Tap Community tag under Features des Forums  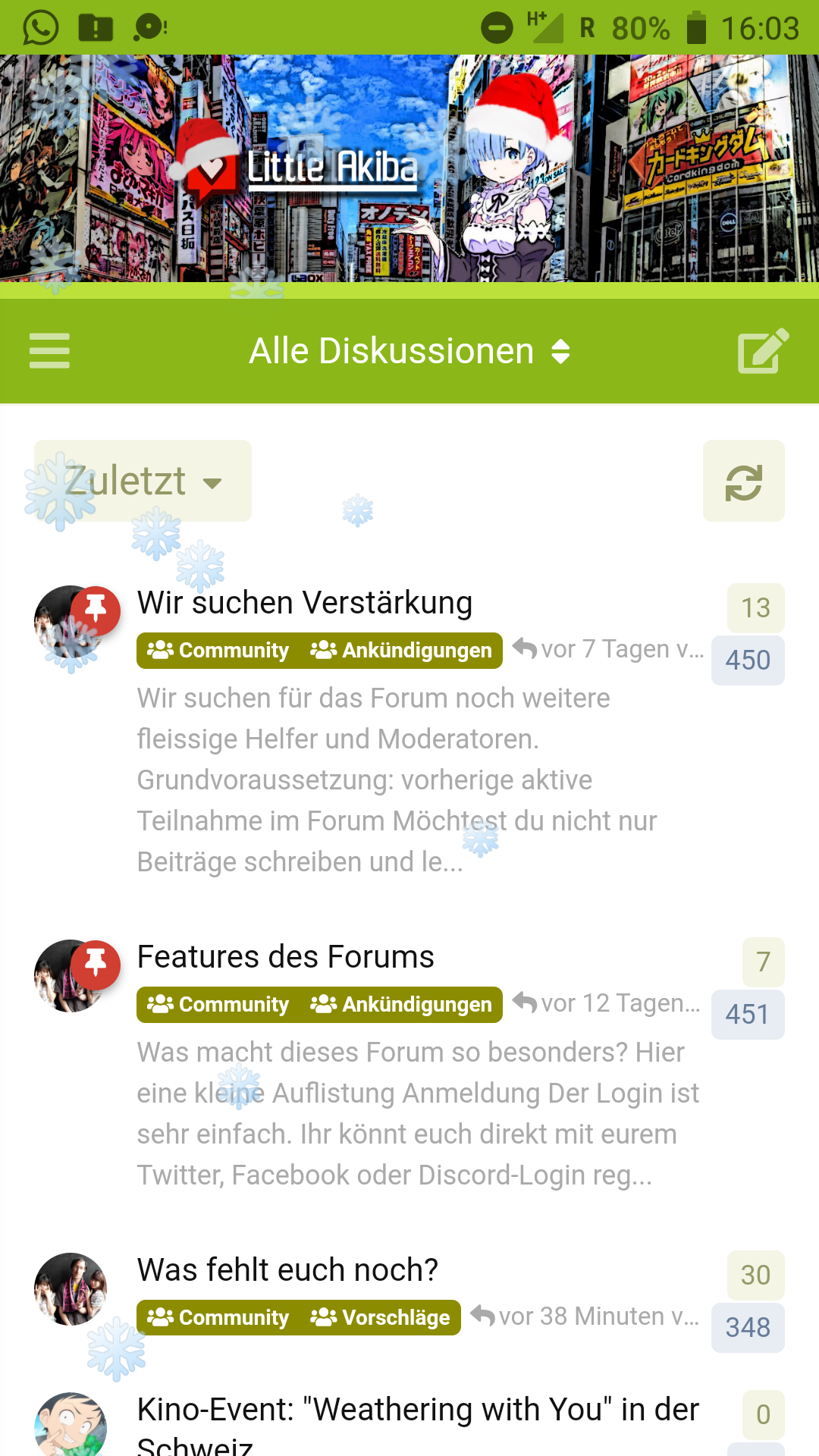coord(218,1005)
